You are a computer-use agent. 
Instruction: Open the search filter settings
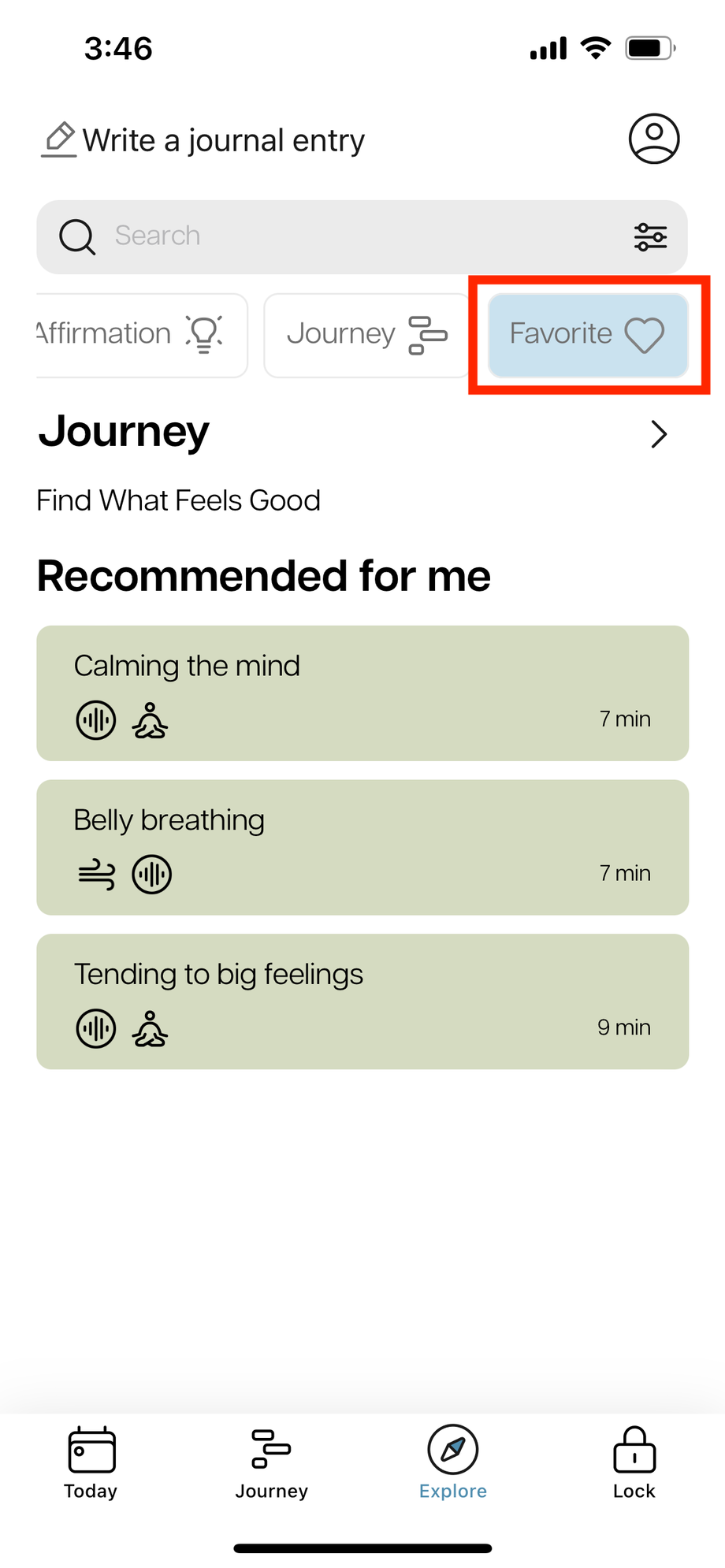click(650, 236)
